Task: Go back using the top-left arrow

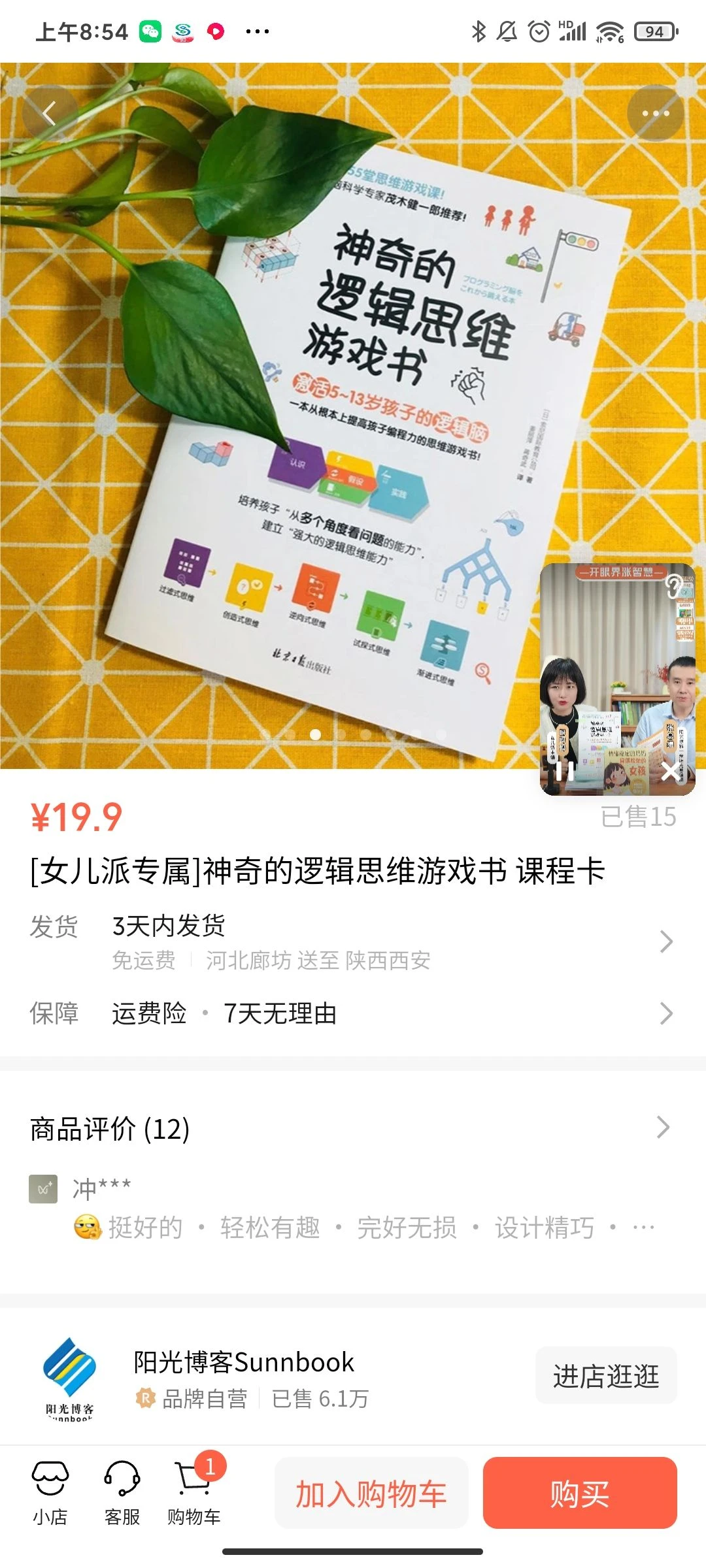Action: (x=50, y=114)
